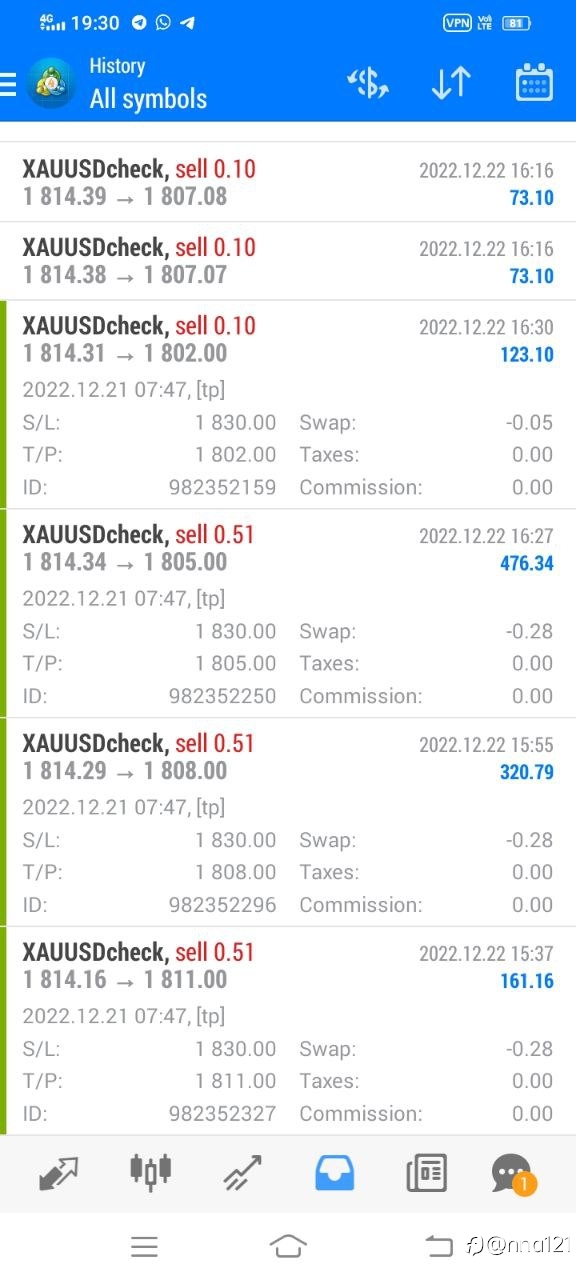Viewport: 576px width, 1280px height.
Task: Switch to the Trade tab
Action: (x=242, y=1173)
